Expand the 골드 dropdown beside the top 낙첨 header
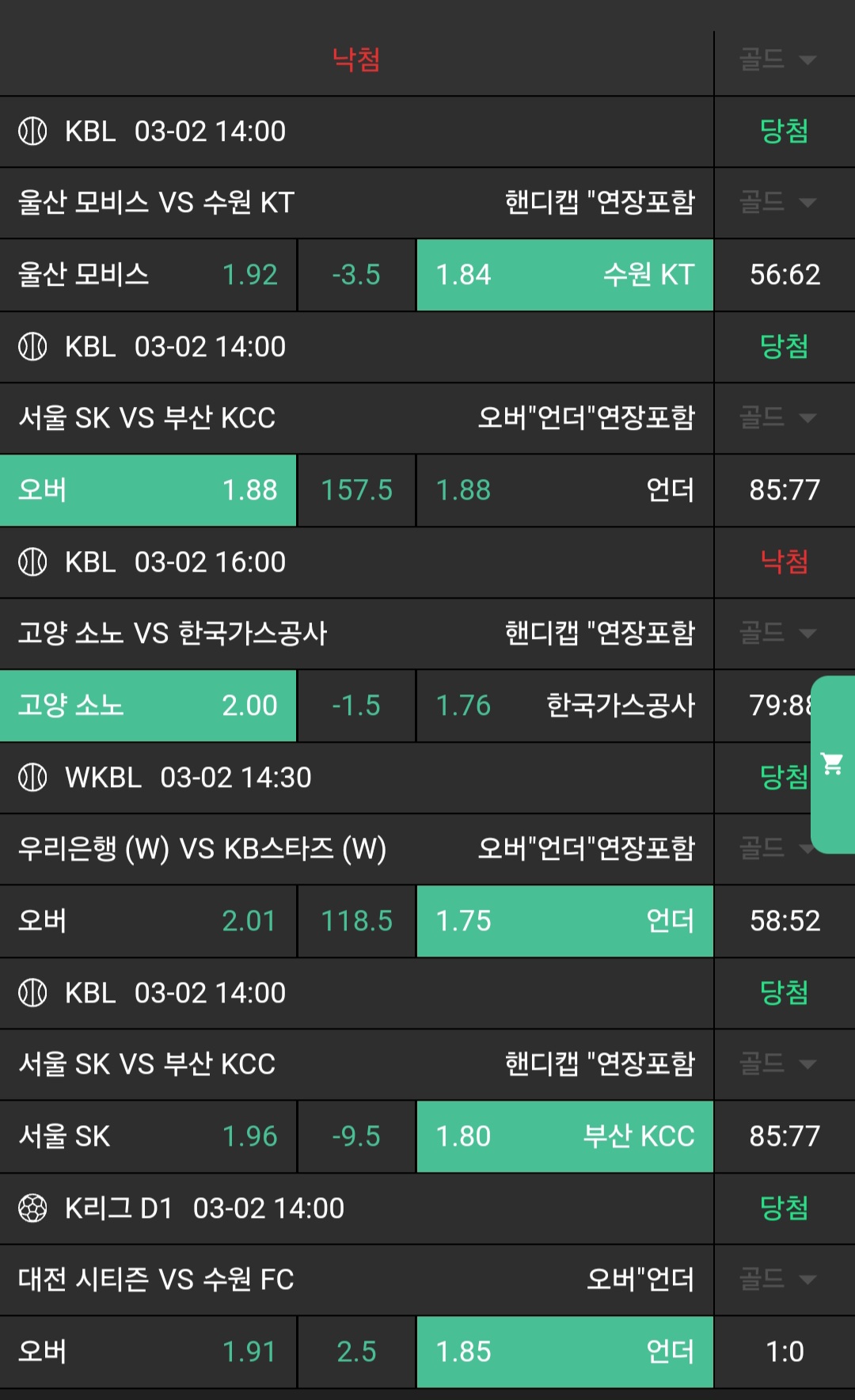Image resolution: width=855 pixels, height=1400 pixels. coord(777,59)
